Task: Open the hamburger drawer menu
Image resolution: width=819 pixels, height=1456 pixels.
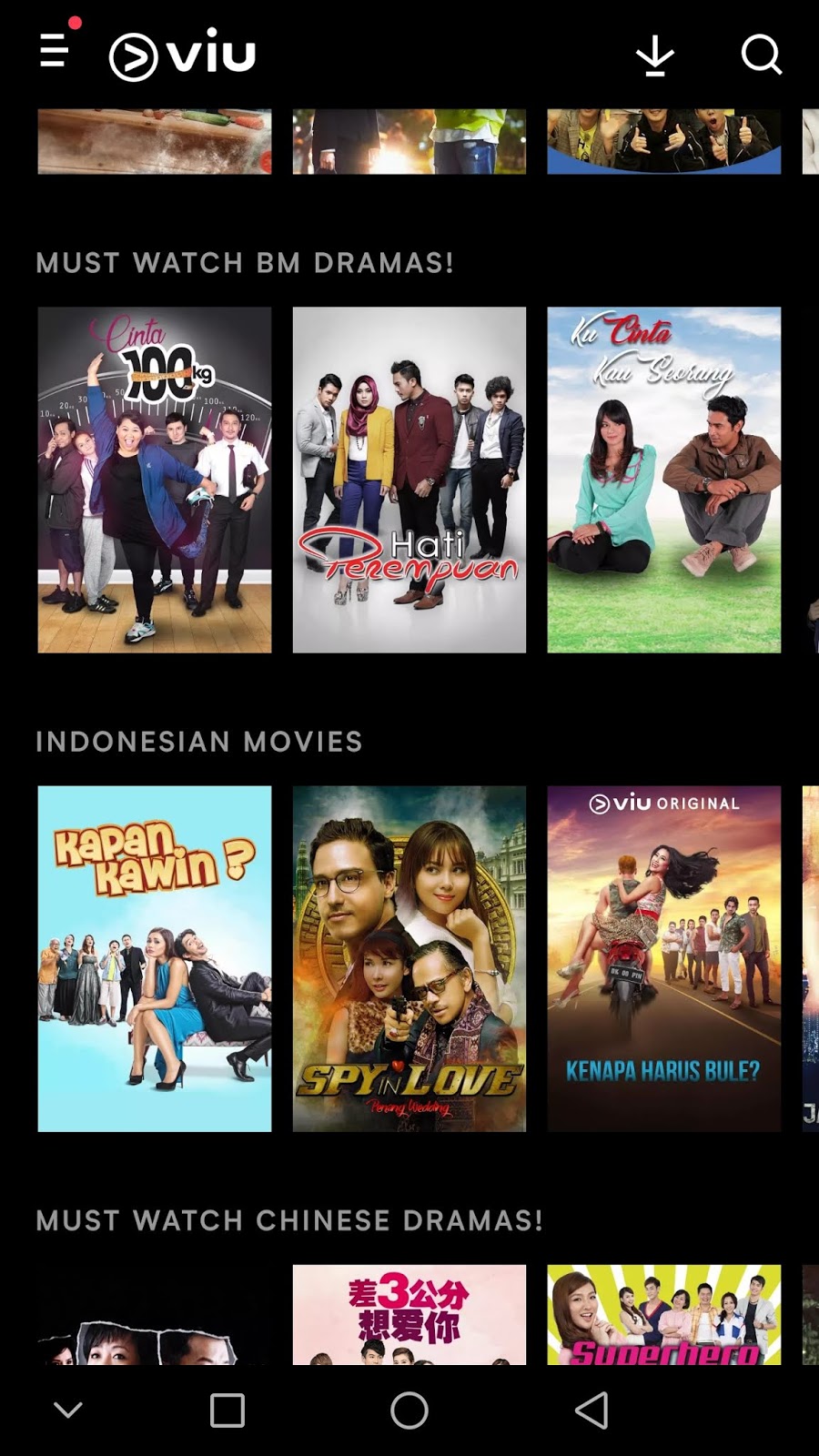Action: [55, 51]
